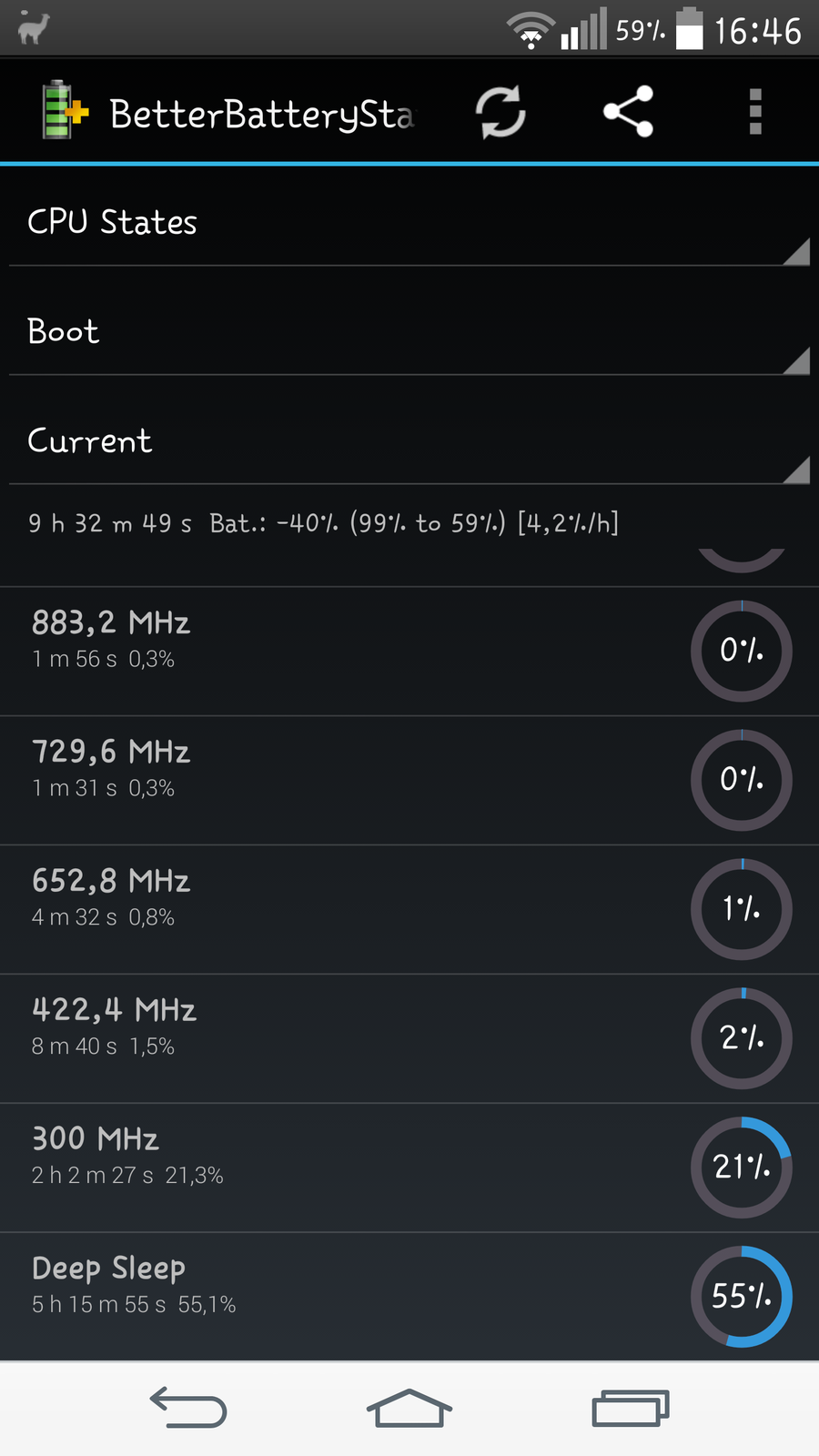Viewport: 819px width, 1456px height.
Task: Change the Current reference dropdown
Action: click(409, 441)
